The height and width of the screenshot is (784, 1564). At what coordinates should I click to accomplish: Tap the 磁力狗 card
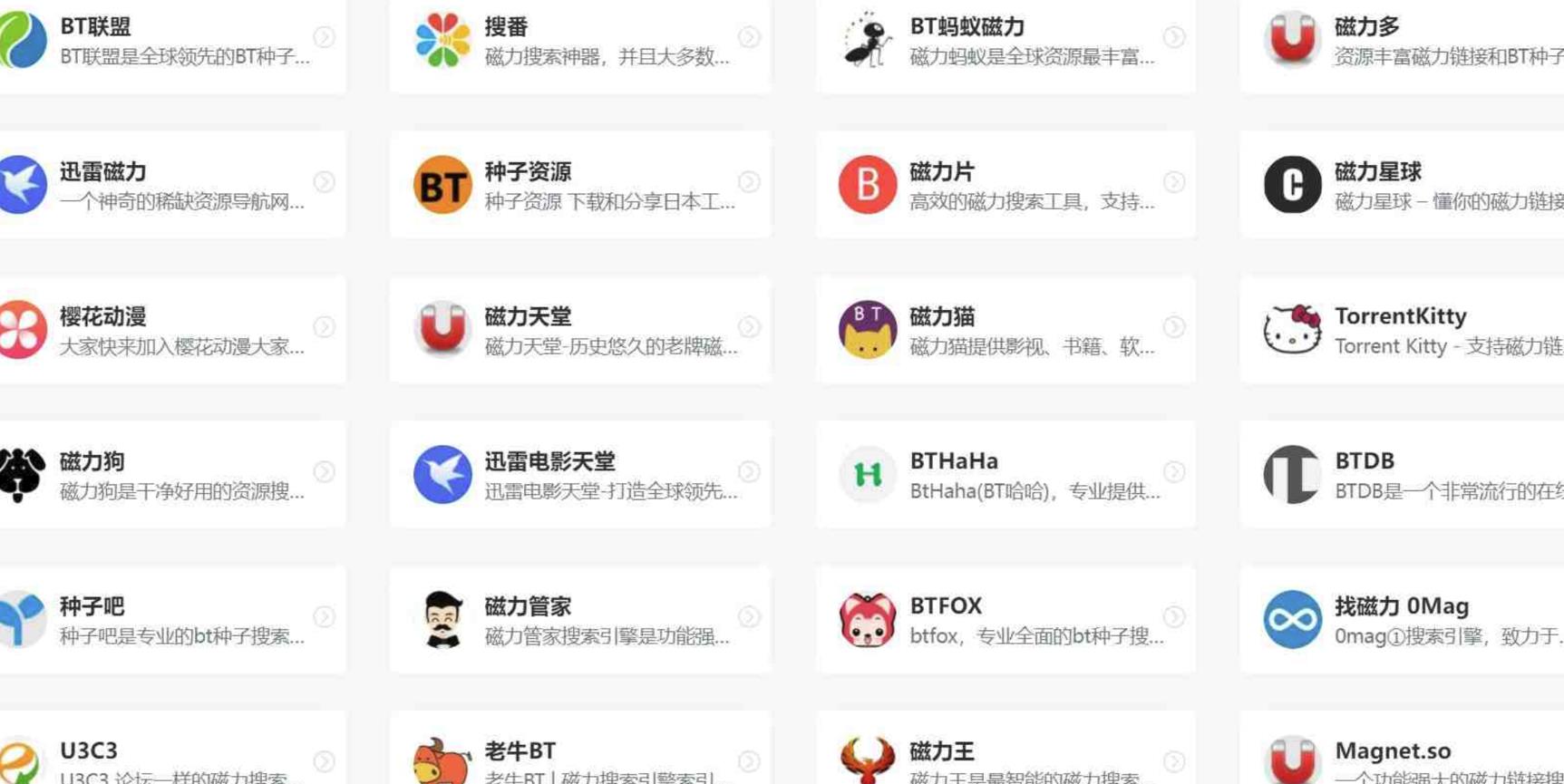pos(172,475)
